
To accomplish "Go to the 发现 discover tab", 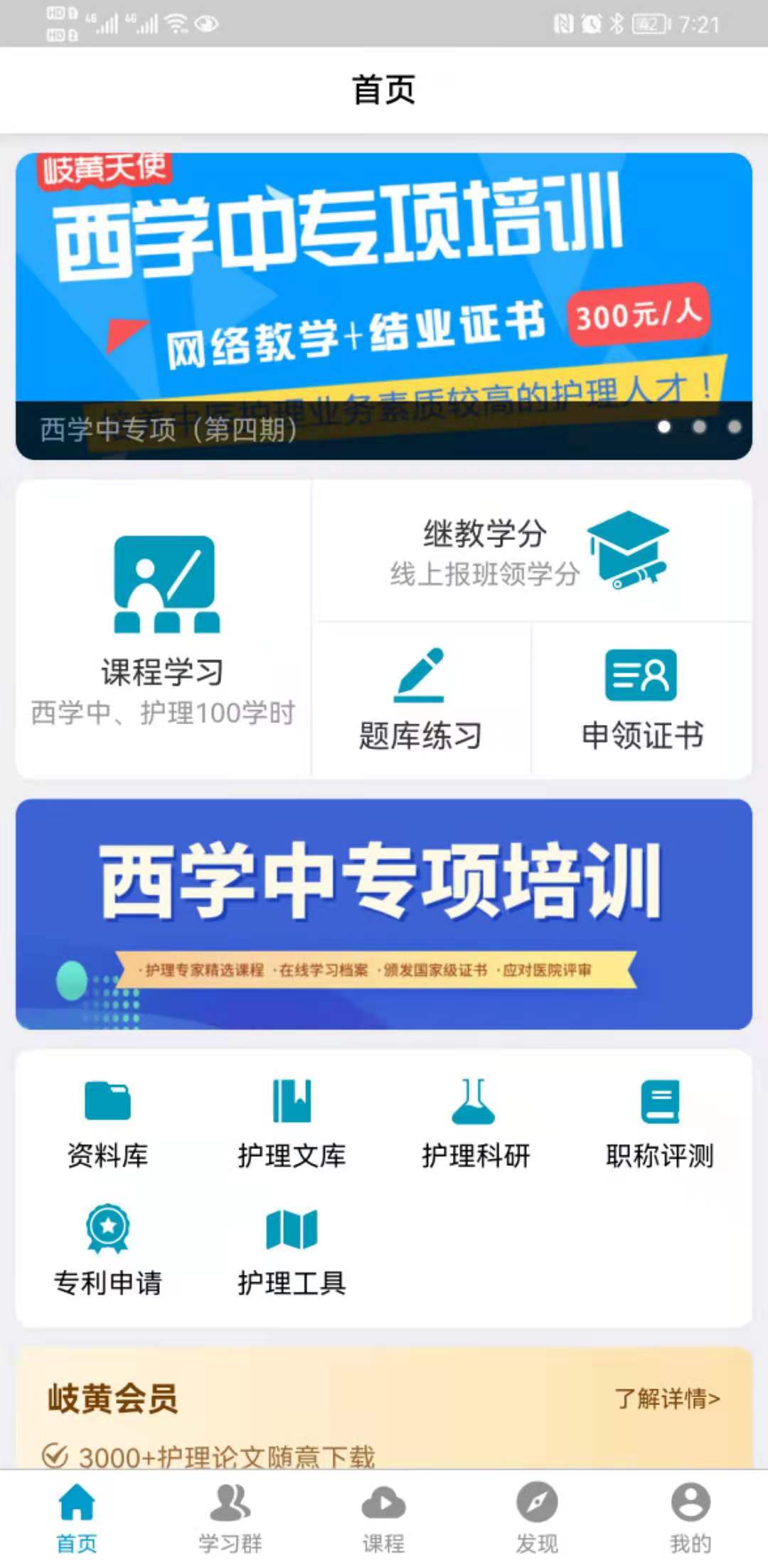I will [x=538, y=1515].
